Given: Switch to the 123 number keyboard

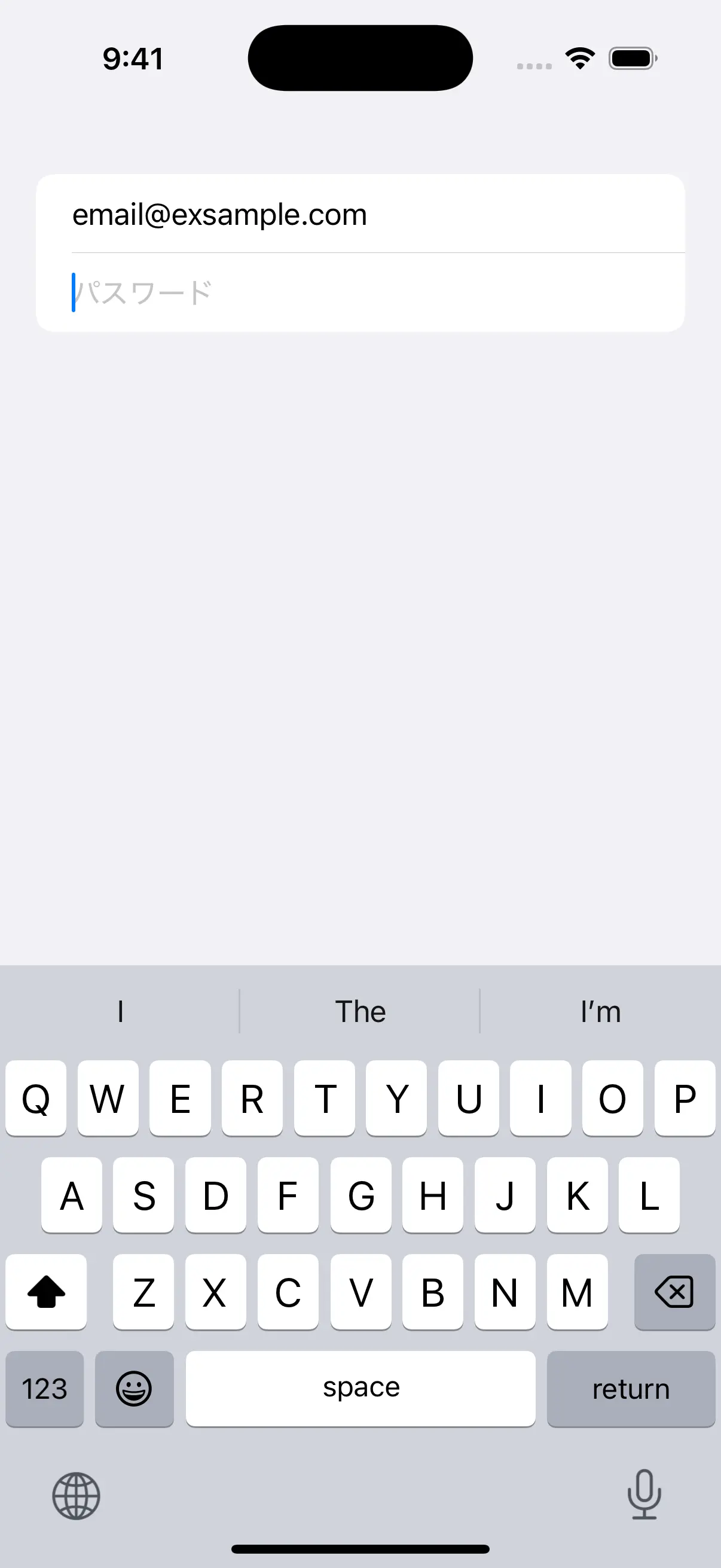Looking at the screenshot, I should click(x=44, y=1389).
